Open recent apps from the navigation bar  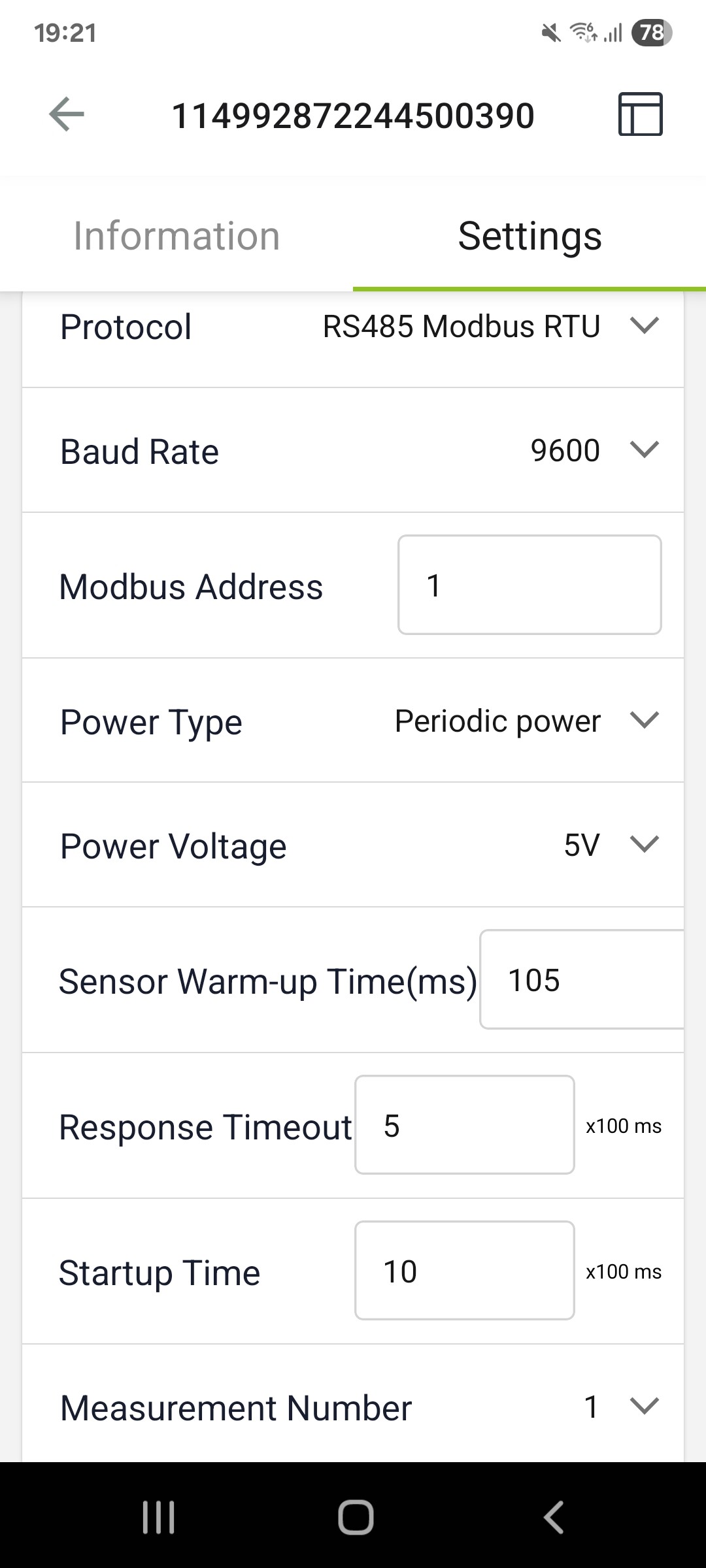click(159, 1517)
